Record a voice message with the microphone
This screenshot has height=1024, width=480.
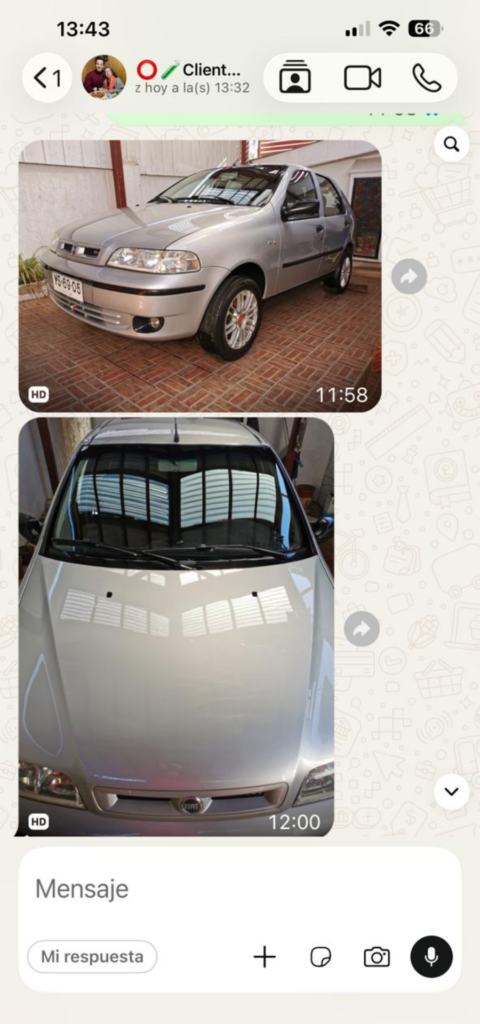[x=431, y=957]
